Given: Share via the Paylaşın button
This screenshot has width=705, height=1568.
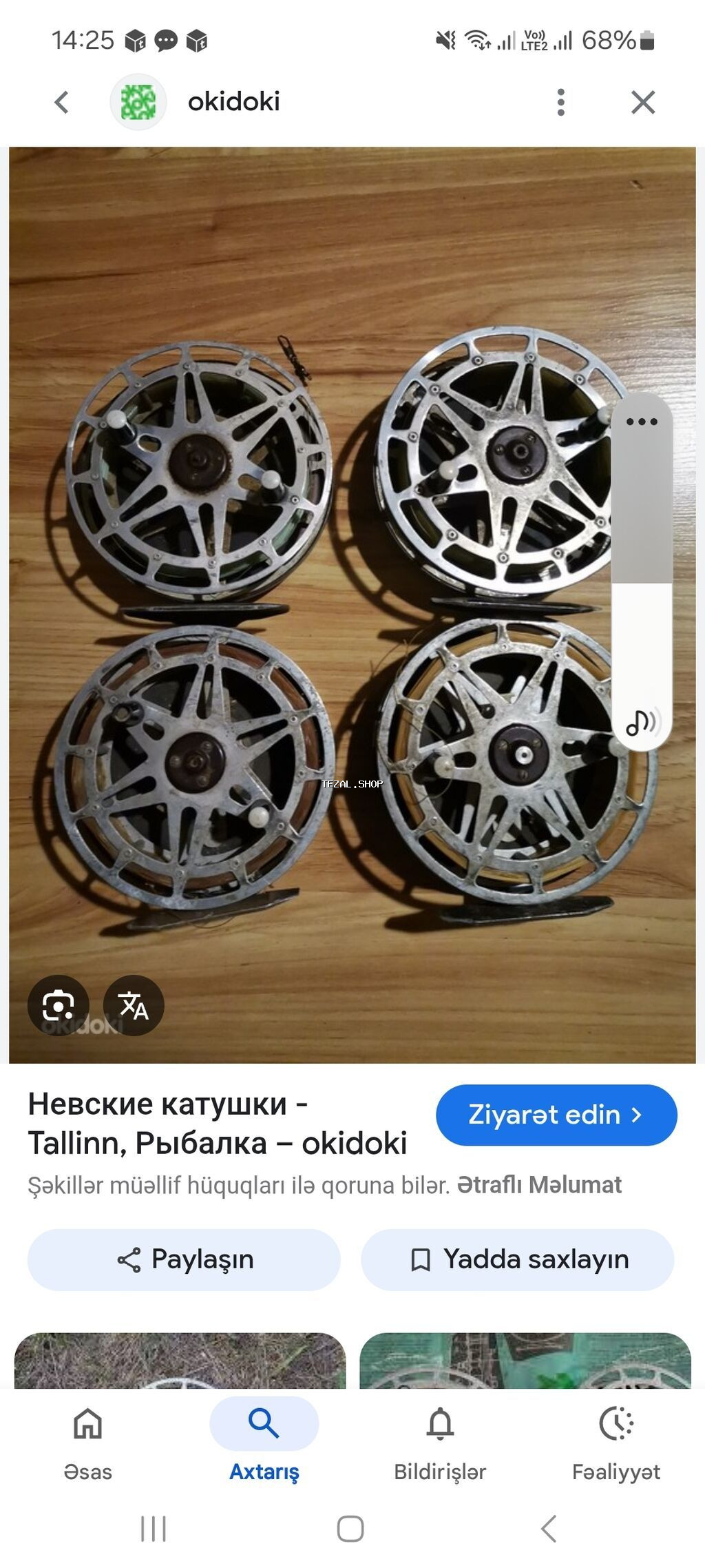Looking at the screenshot, I should [184, 1259].
